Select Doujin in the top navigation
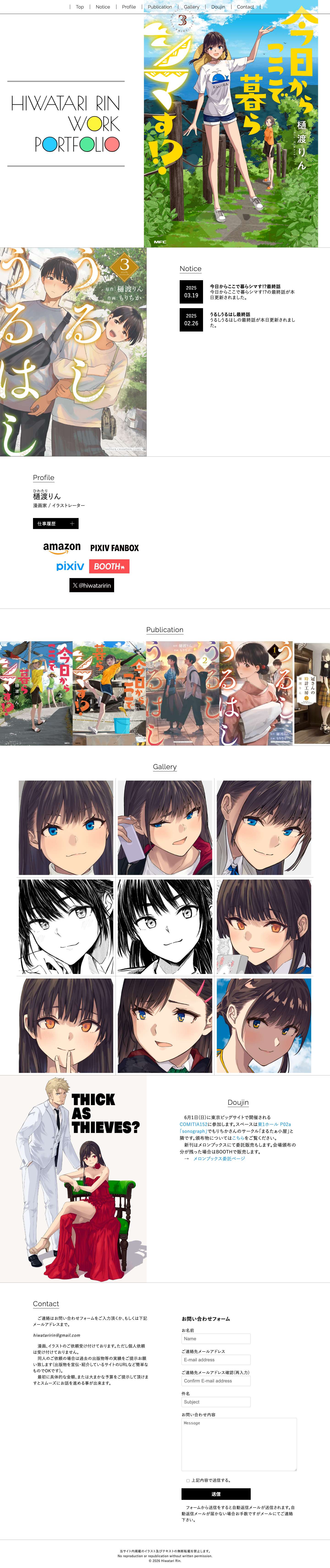Screen dimensions: 330x1568 (218, 7)
